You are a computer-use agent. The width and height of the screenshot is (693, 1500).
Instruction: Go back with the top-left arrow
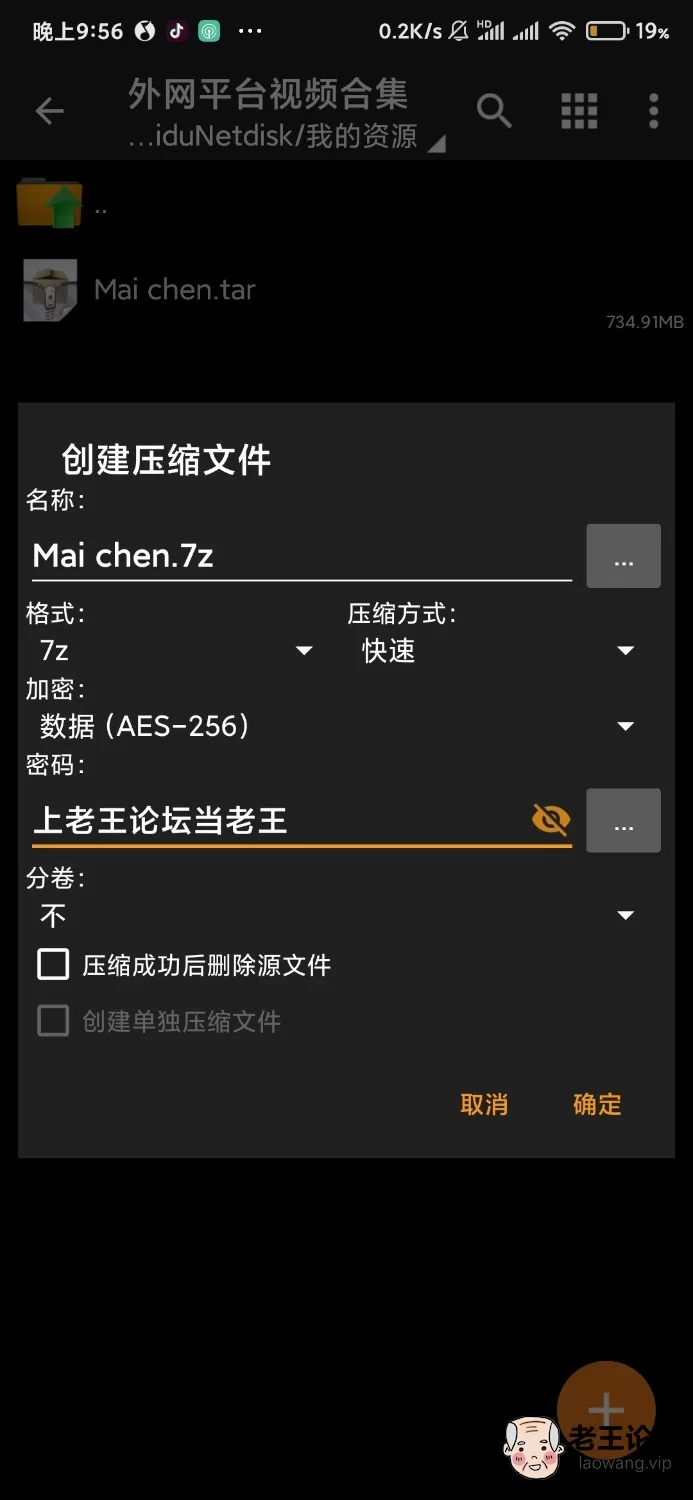(x=50, y=111)
